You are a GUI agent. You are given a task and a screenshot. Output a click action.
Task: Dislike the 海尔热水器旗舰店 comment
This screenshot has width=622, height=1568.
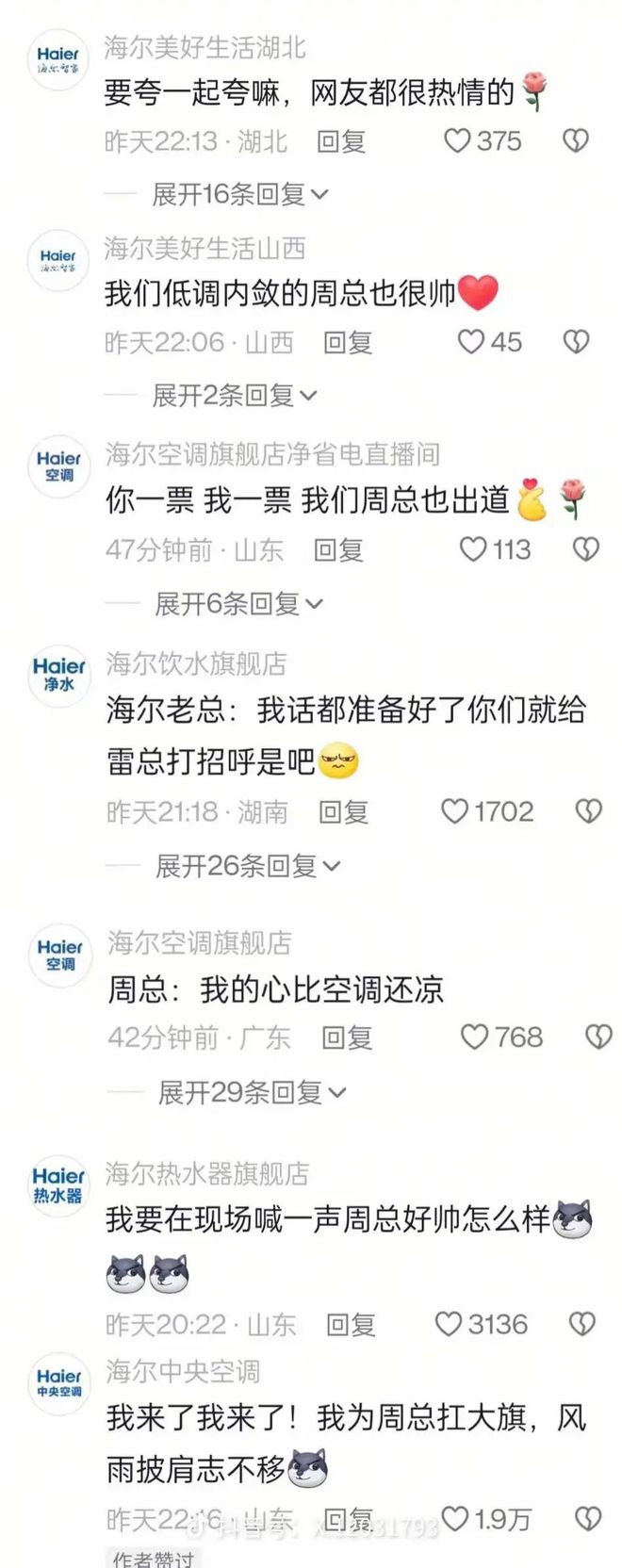point(582,1325)
